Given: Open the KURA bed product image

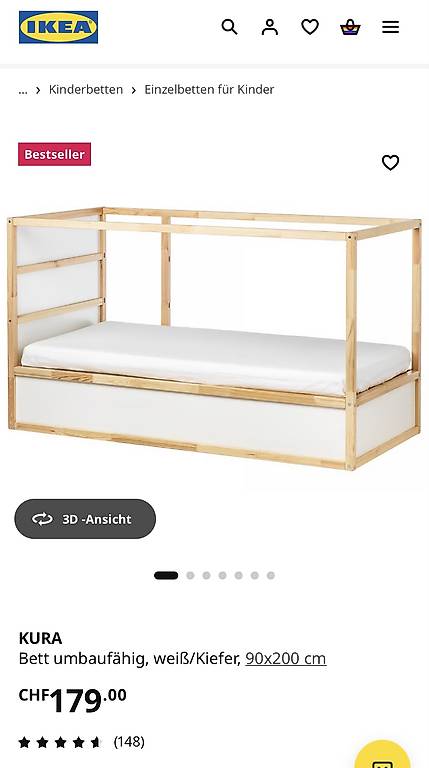Looking at the screenshot, I should pos(214,338).
